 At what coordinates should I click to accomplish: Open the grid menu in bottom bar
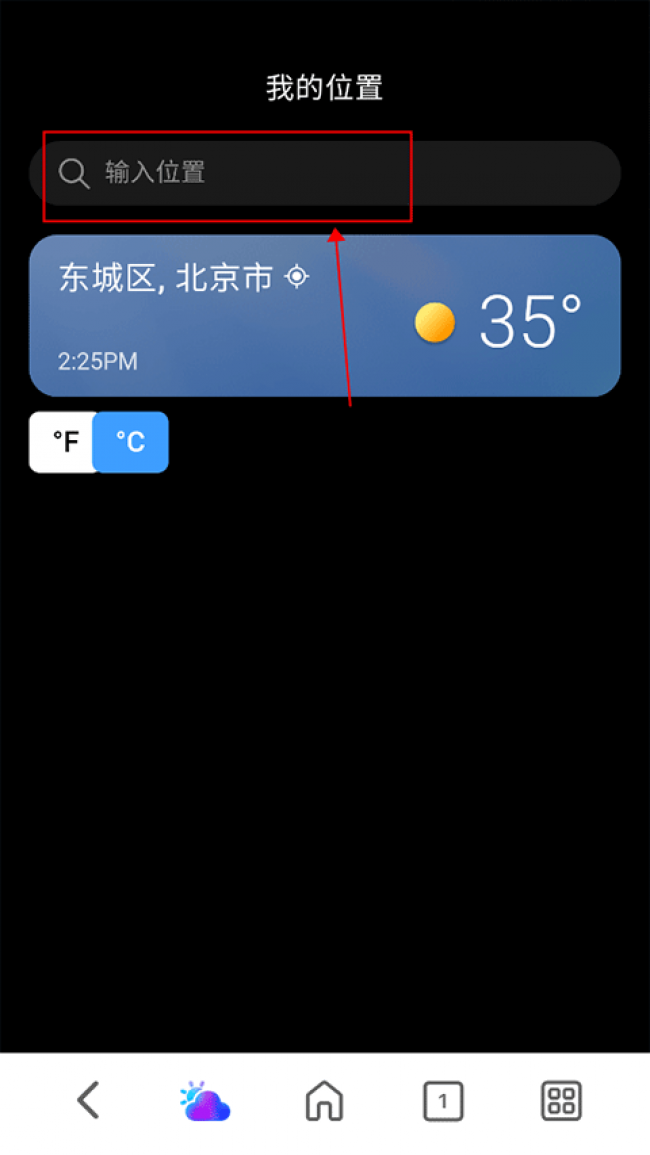pos(561,1101)
